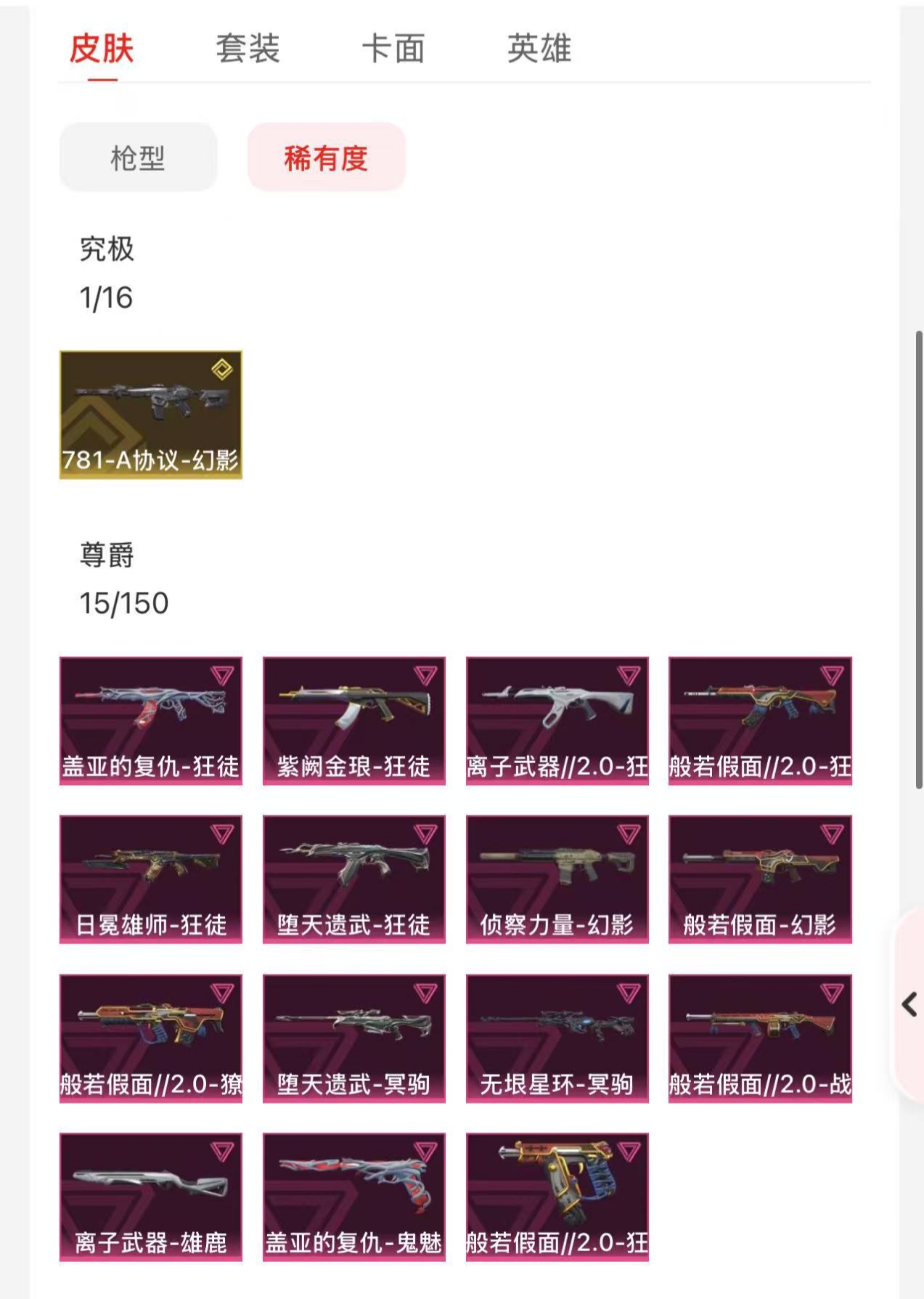
Task: View the 离子武器-雄鹿 skin
Action: coord(151,1196)
